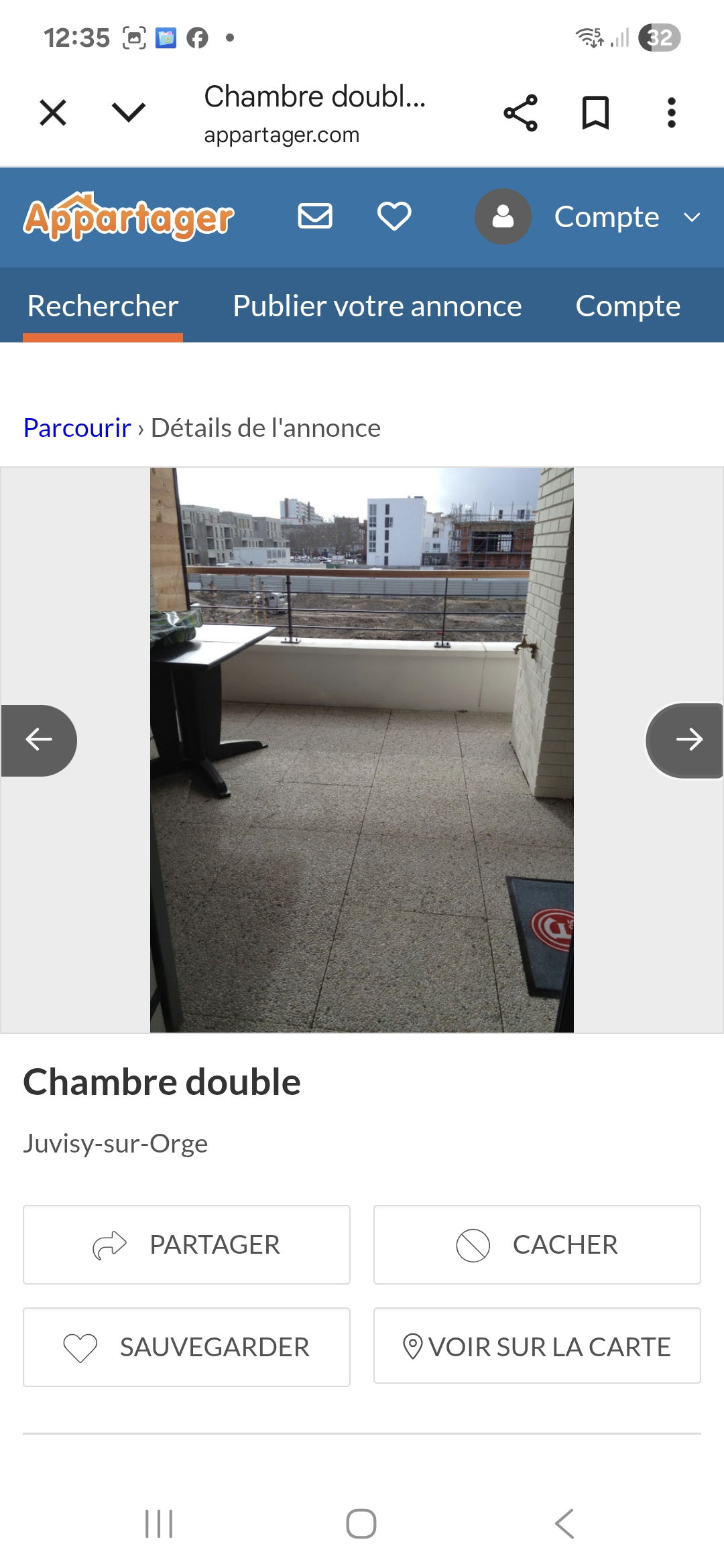724x1568 pixels.
Task: Share the listing using the browser share icon
Action: pos(522,113)
